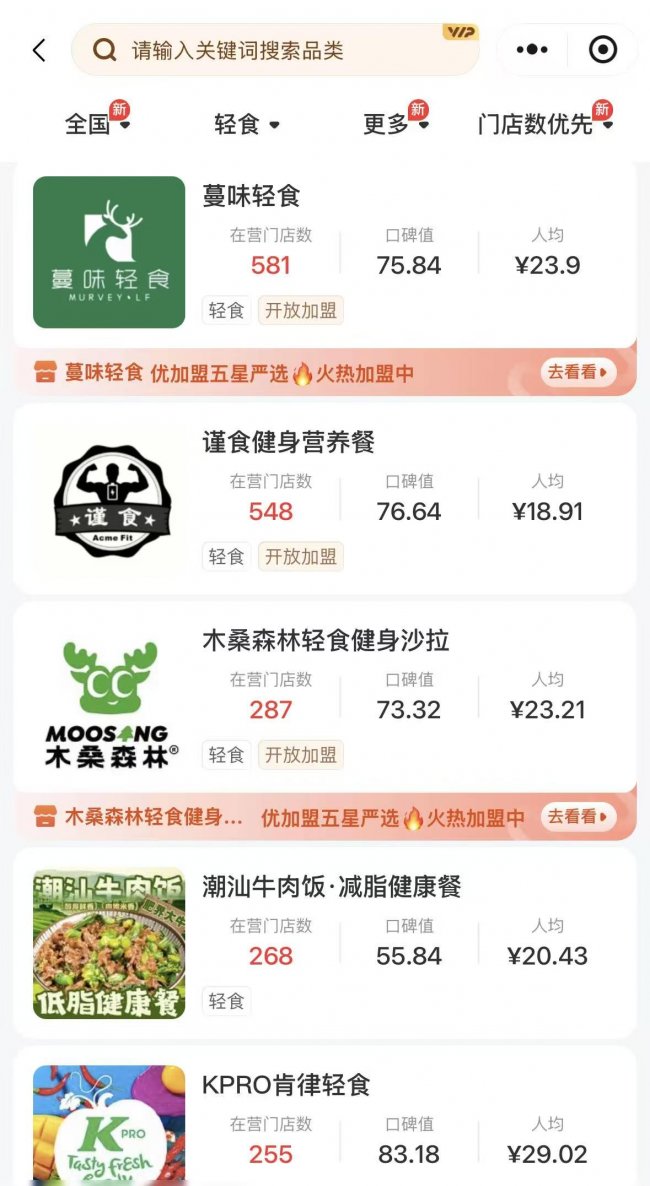Viewport: 650px width, 1186px height.
Task: View the 谨食健身营养餐 brand card
Action: 325,498
